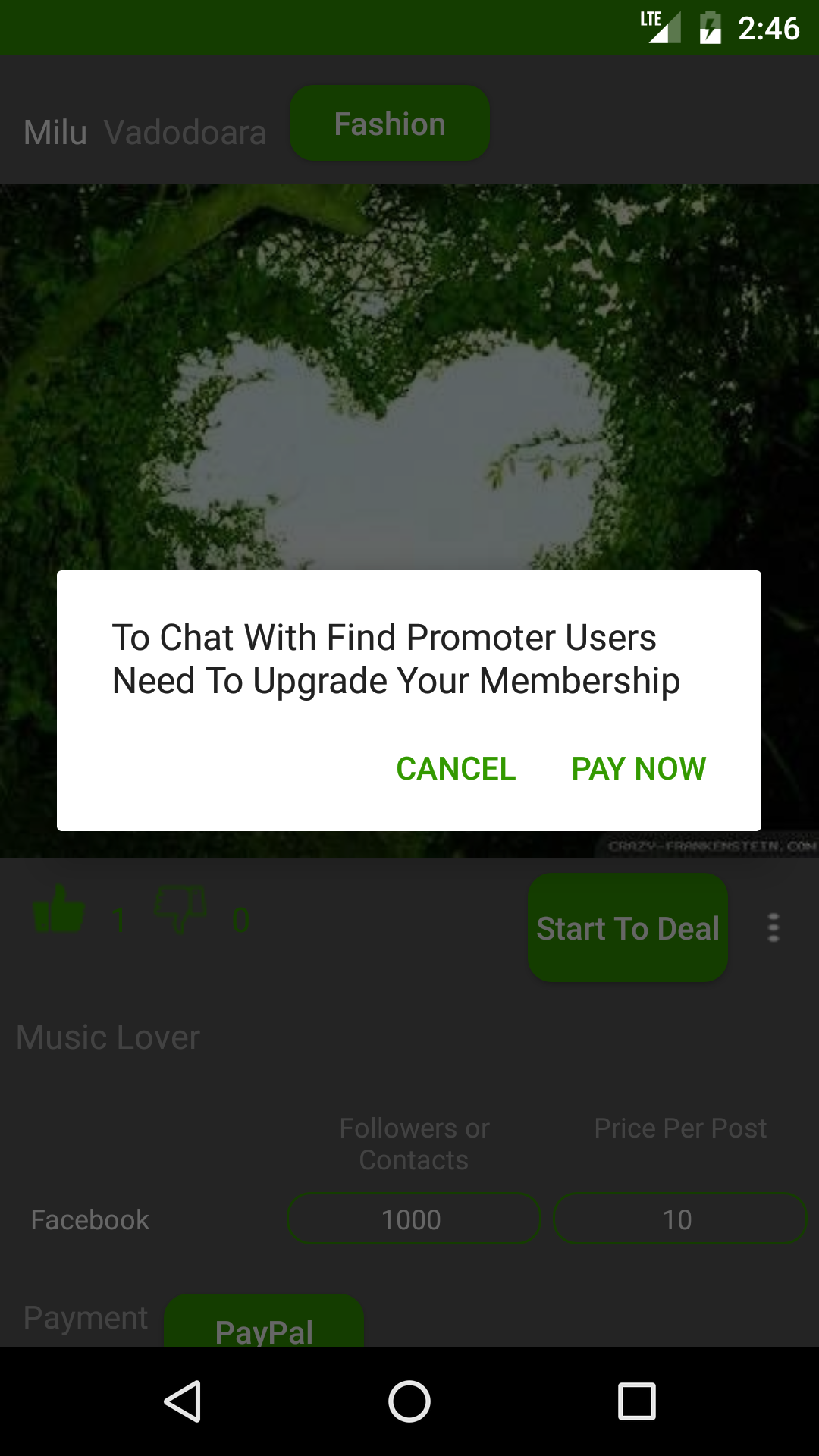
Task: Tap Pay Now to upgrade membership
Action: 639,768
